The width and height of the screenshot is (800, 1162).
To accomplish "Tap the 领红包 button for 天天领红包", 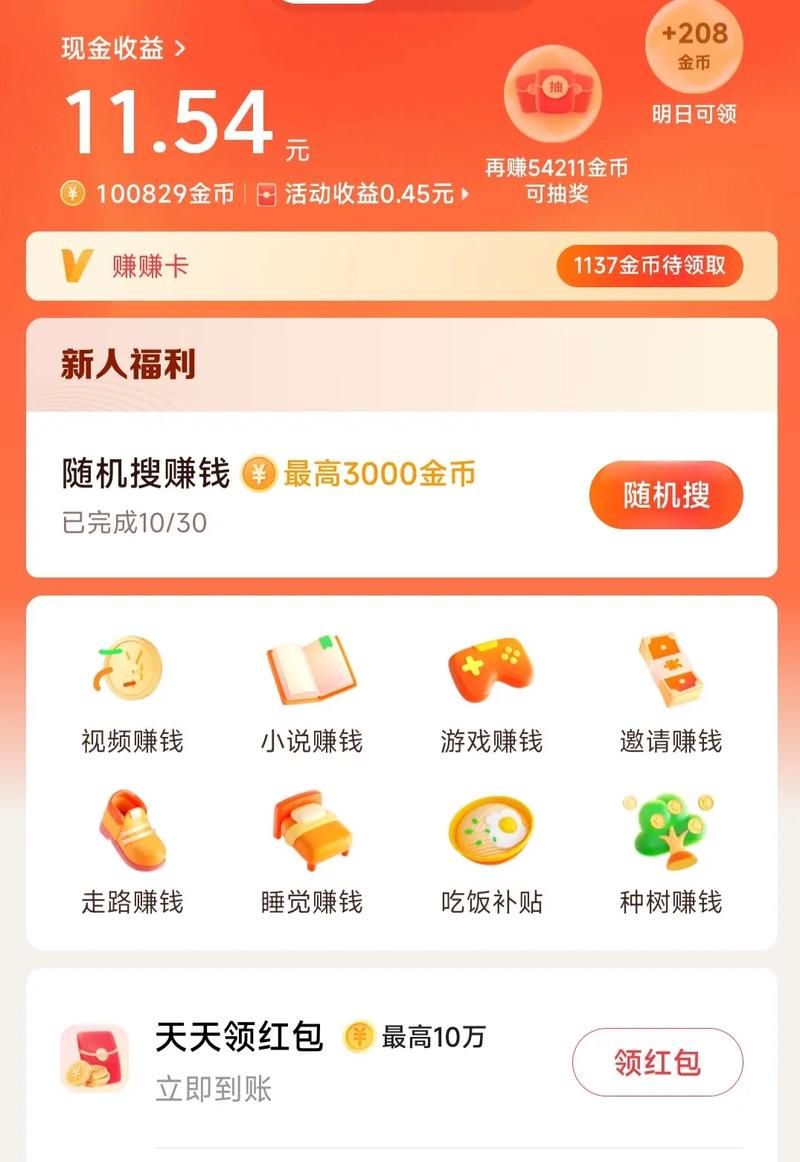I will click(657, 1062).
